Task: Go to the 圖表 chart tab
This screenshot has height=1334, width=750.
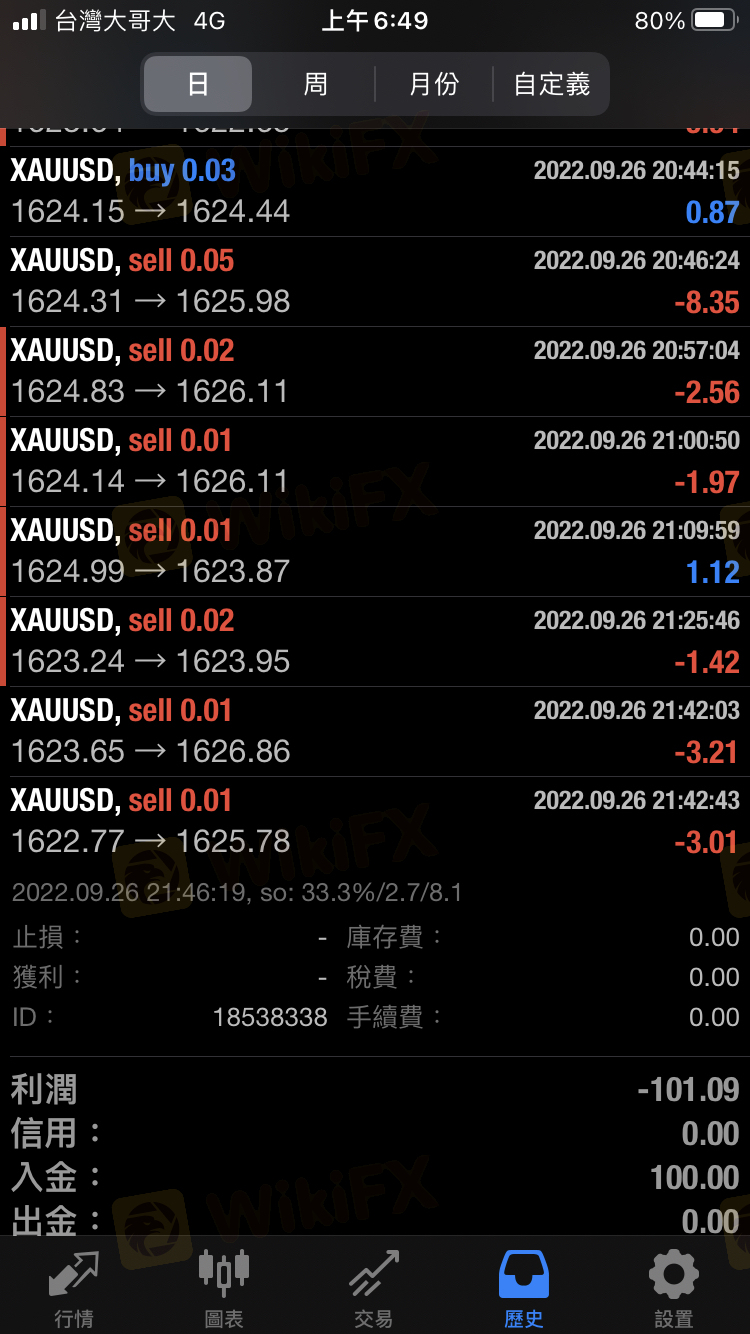Action: (224, 1287)
